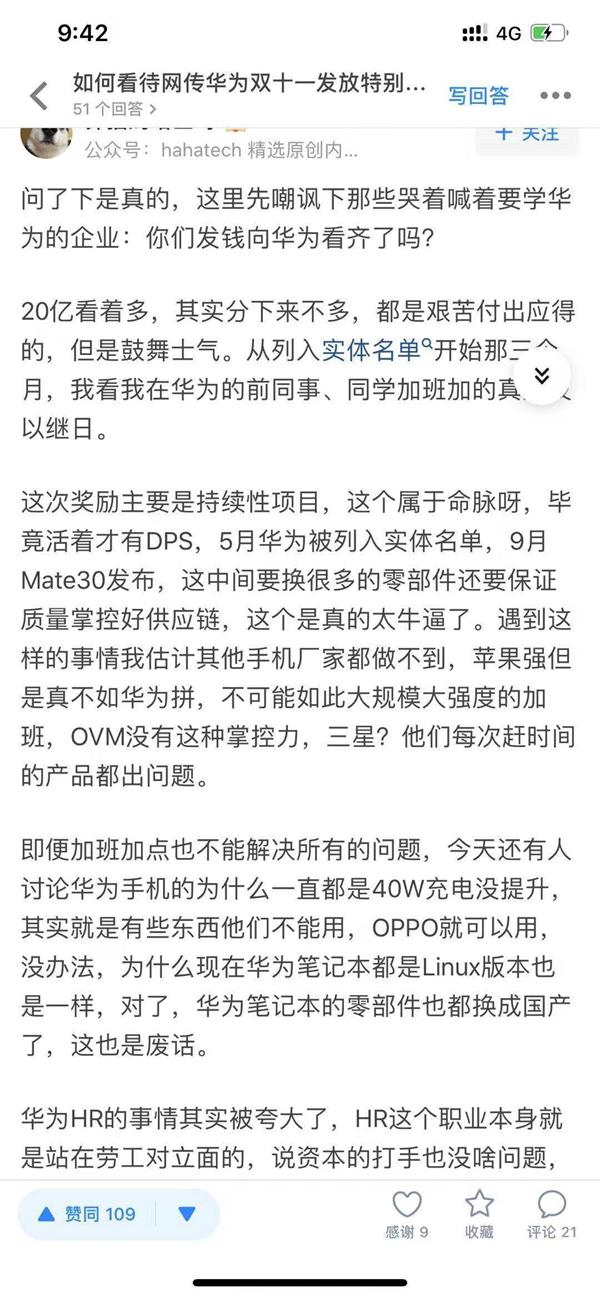Open 评论 21 comments
Screen dimensions: 600x1298
pos(551,1212)
